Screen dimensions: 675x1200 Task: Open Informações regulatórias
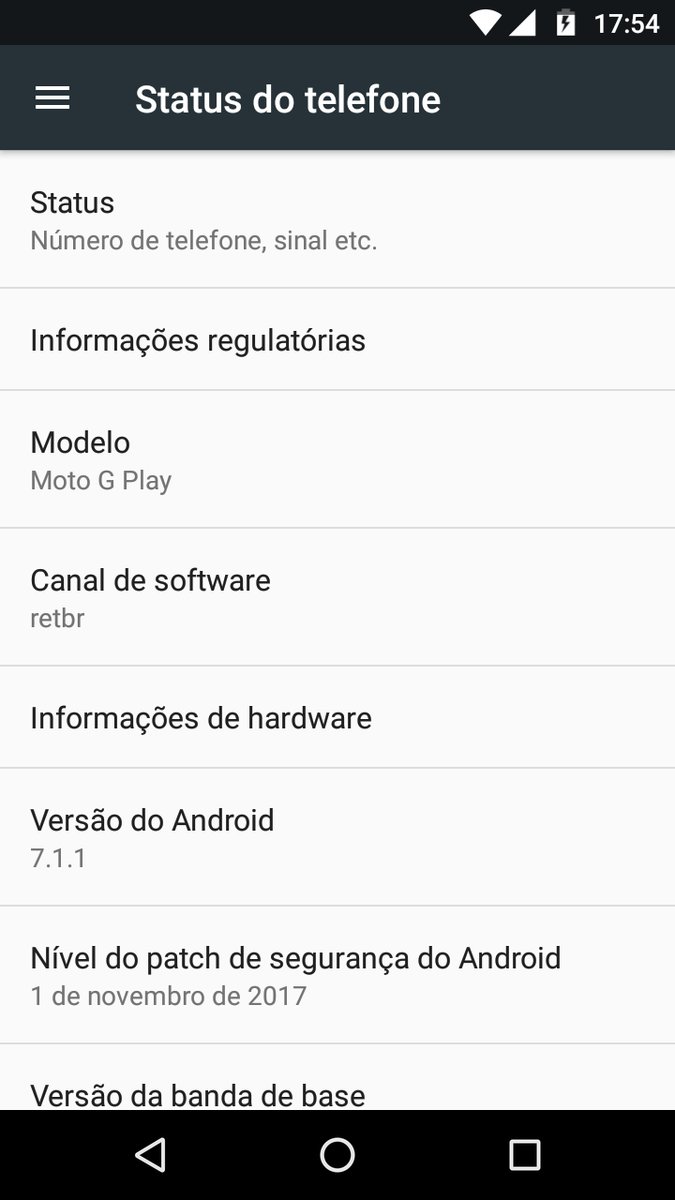337,340
